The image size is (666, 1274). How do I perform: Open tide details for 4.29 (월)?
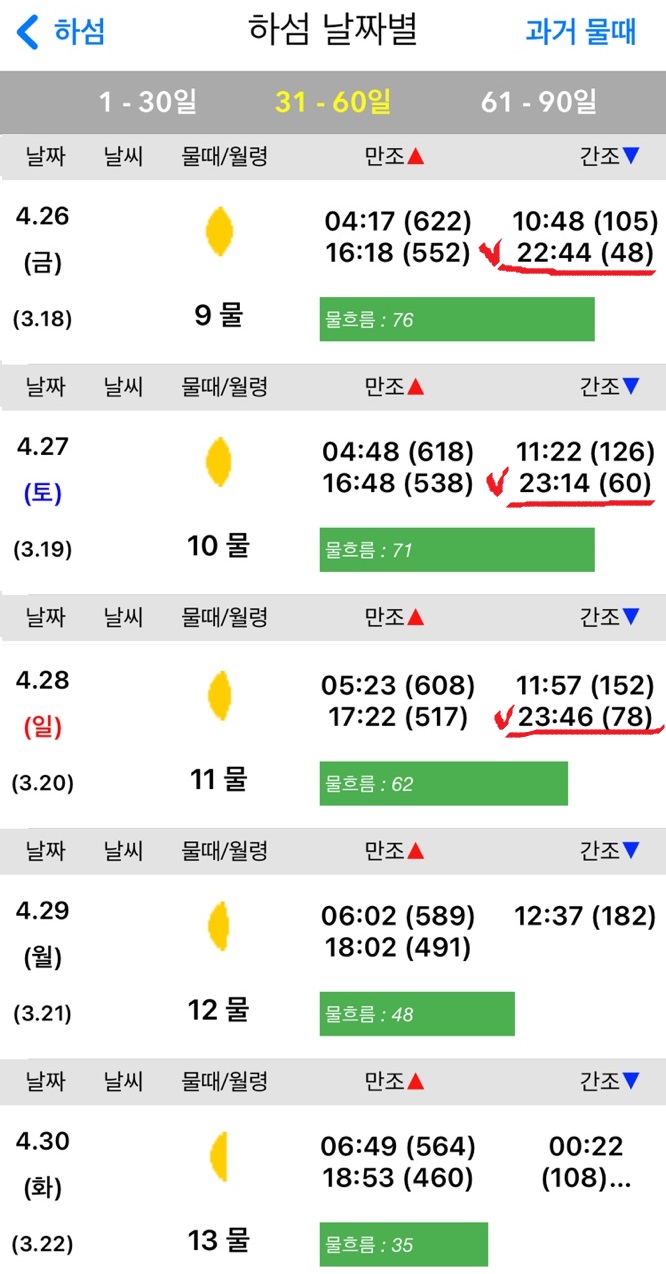333,965
